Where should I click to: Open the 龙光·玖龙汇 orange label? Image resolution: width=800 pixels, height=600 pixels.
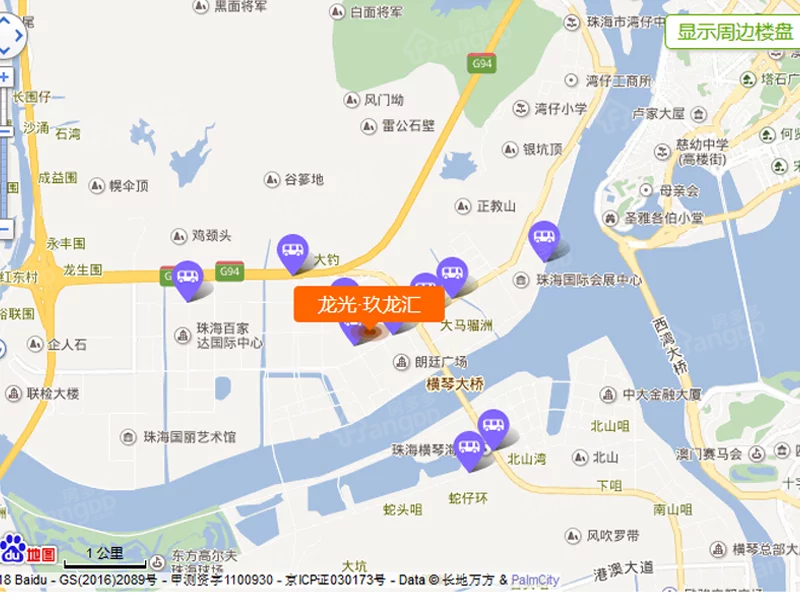(369, 304)
